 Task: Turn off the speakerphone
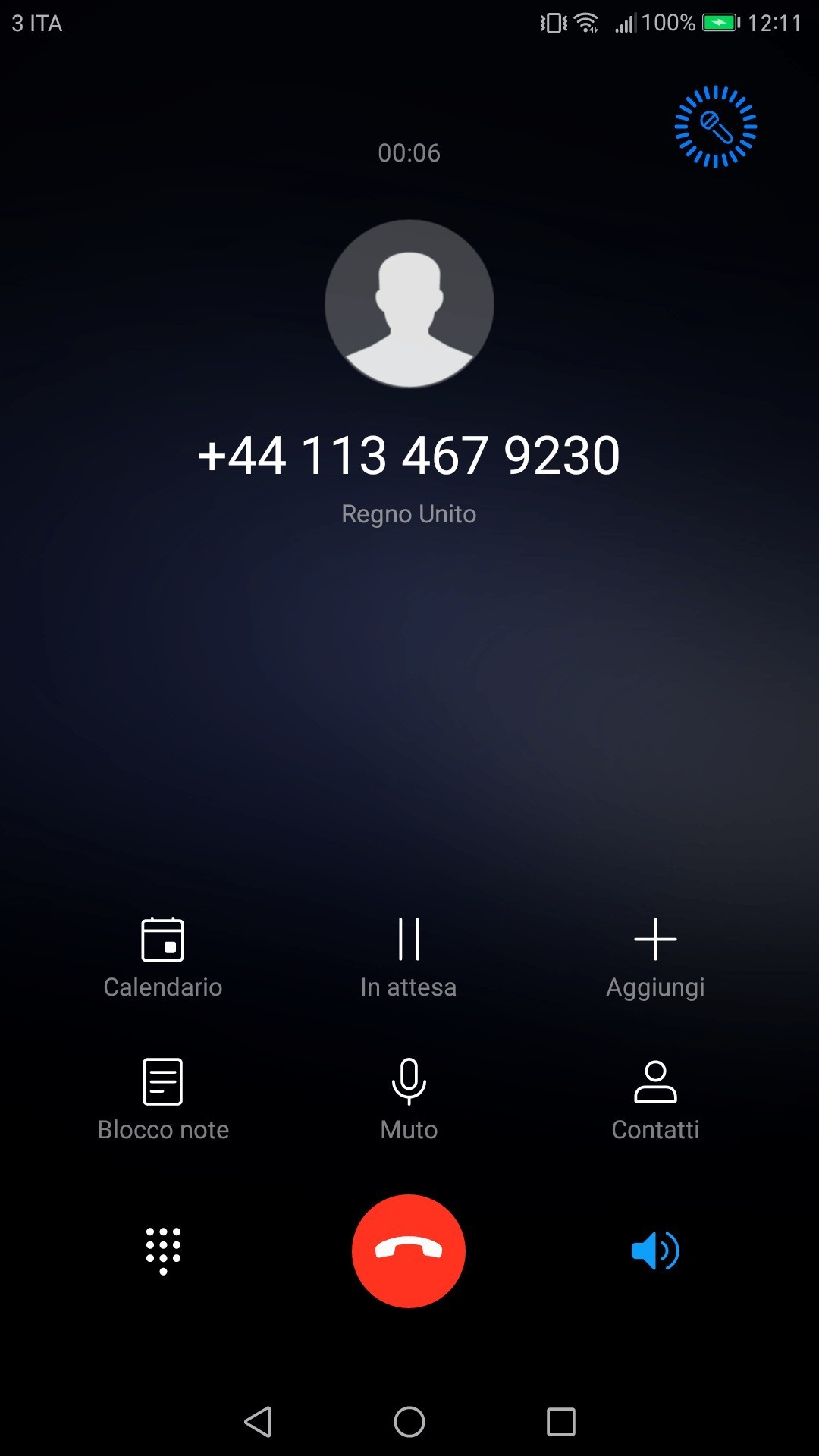655,1250
